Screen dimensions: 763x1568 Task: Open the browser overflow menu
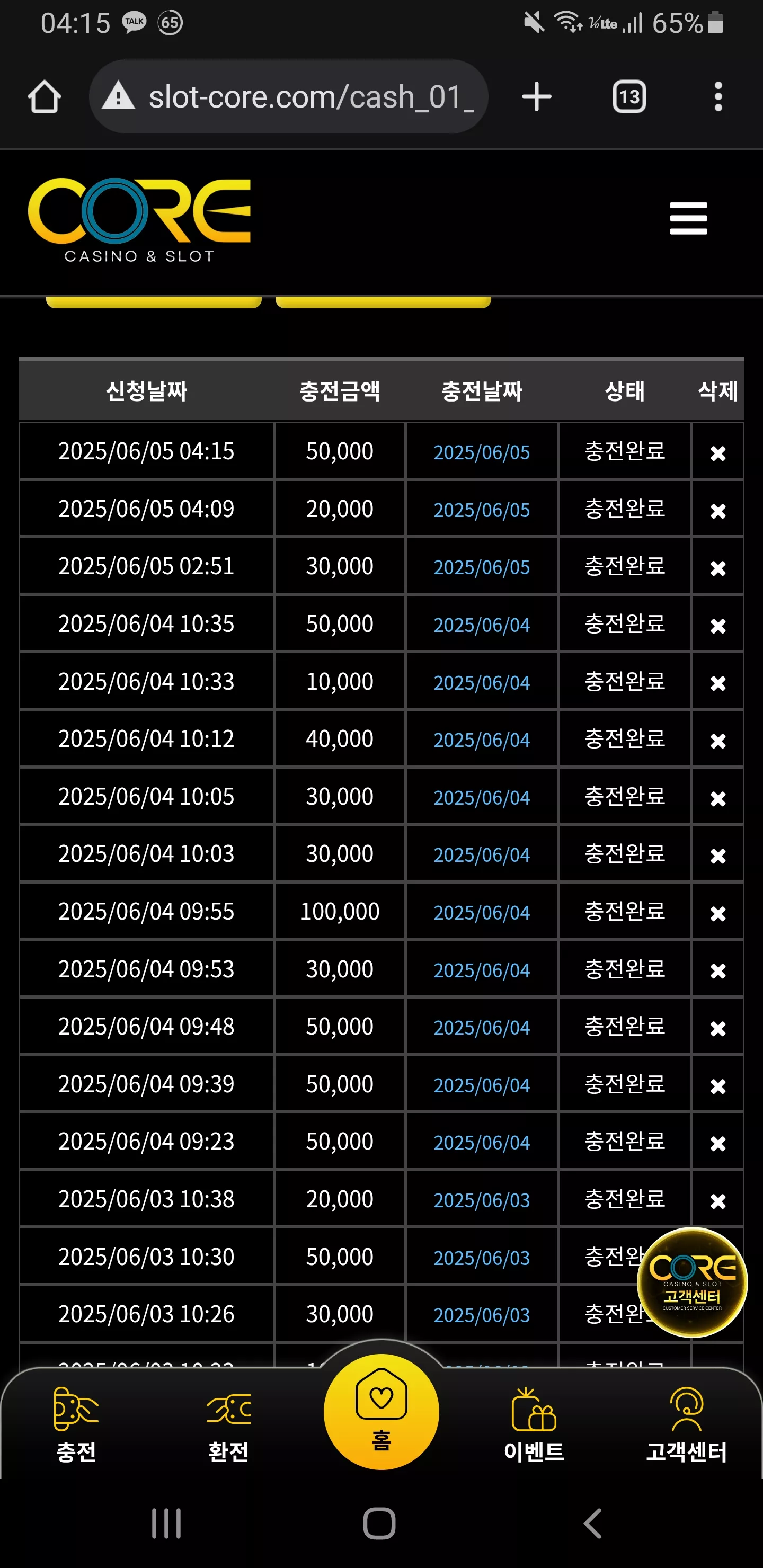point(718,97)
